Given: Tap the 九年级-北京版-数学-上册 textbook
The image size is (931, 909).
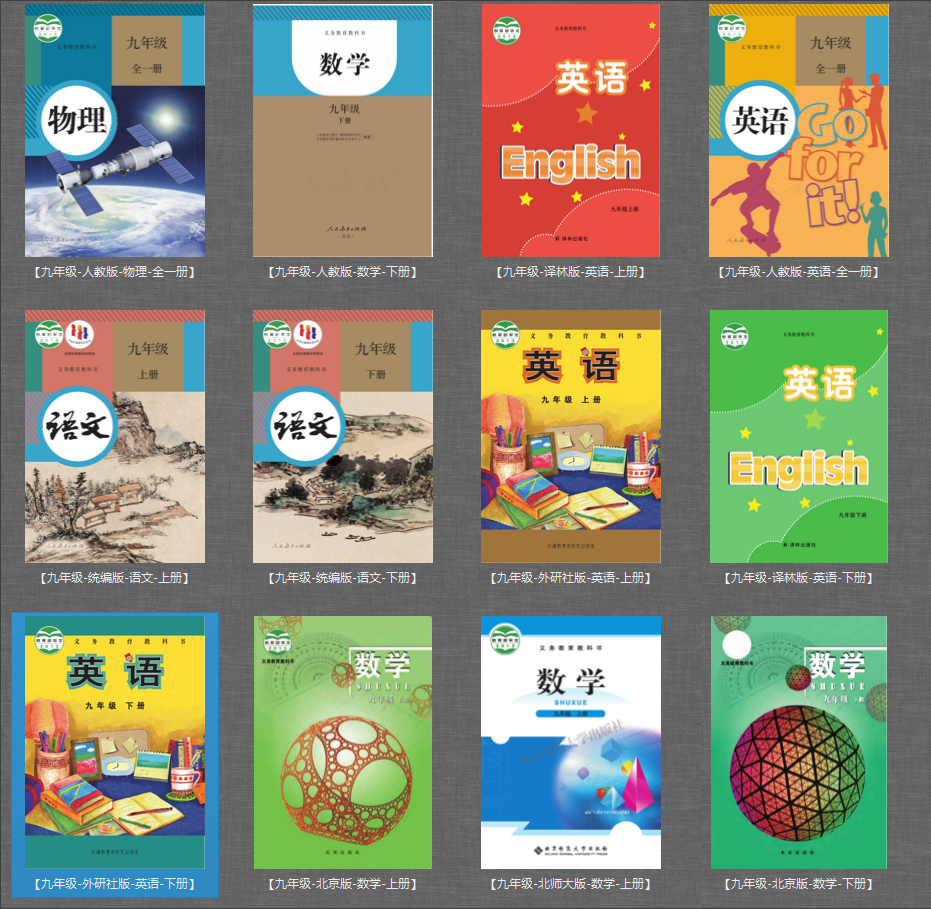Looking at the screenshot, I should click(x=342, y=742).
